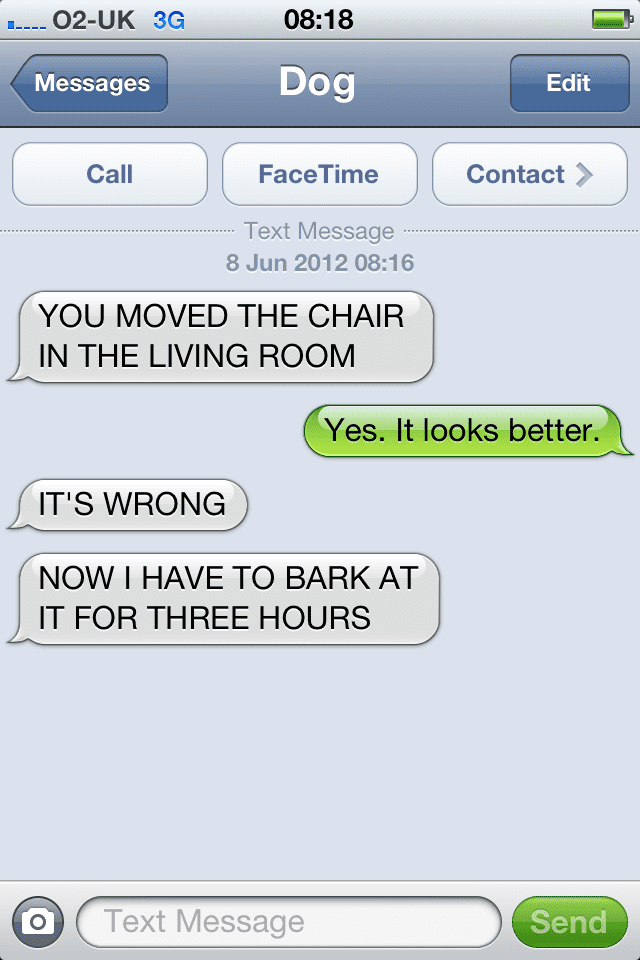Start a FaceTime with Dog
Viewport: 640px width, 960px height.
pyautogui.click(x=319, y=174)
